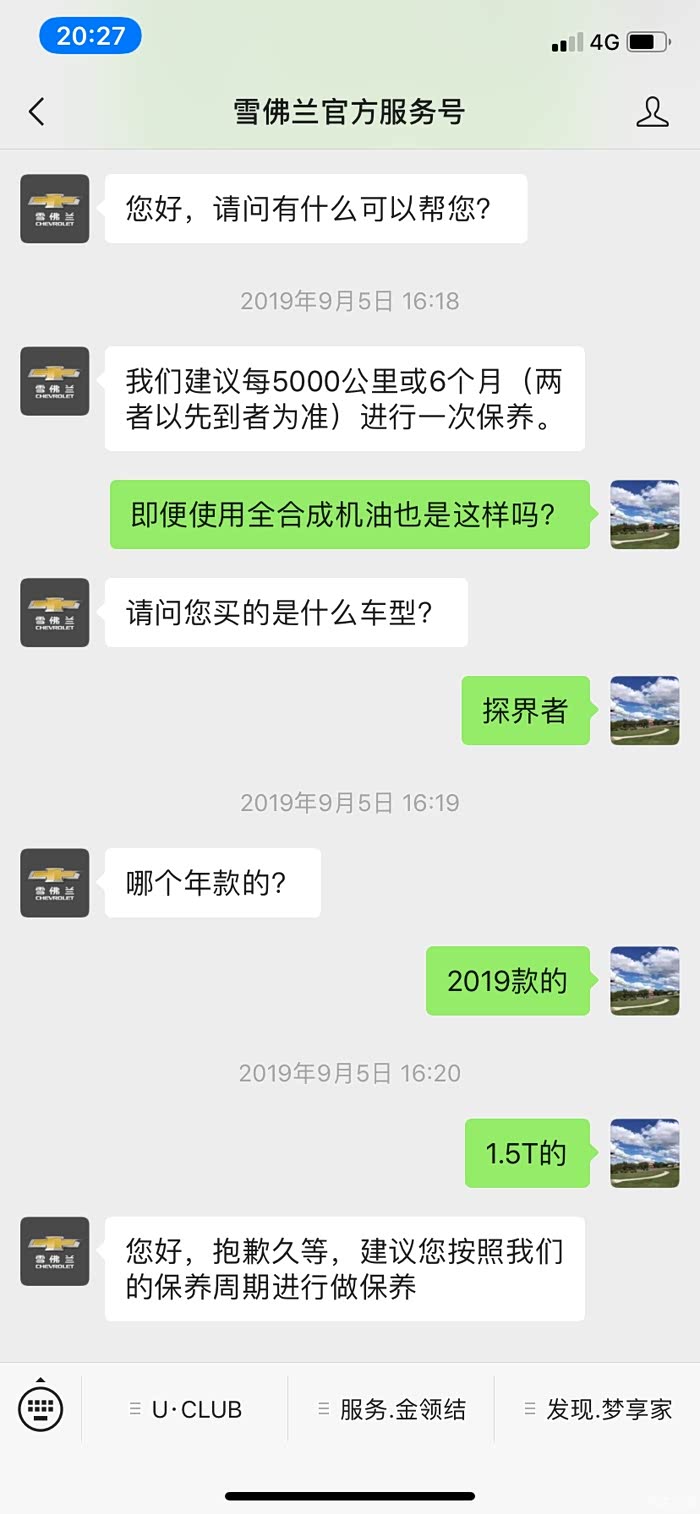The height and width of the screenshot is (1514, 700).
Task: Open the 服务.金领结 menu
Action: click(392, 1409)
